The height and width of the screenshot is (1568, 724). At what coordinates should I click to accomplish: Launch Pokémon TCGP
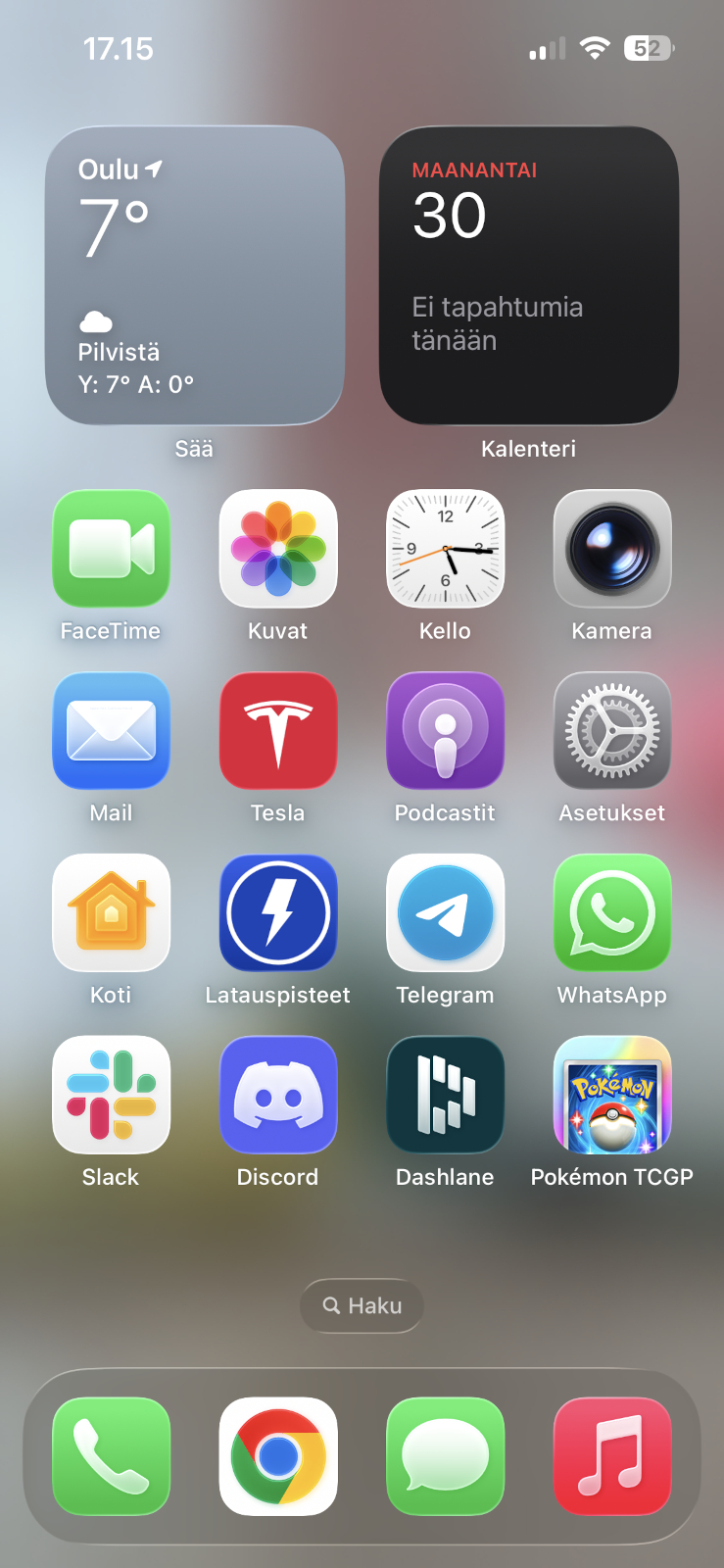612,1095
